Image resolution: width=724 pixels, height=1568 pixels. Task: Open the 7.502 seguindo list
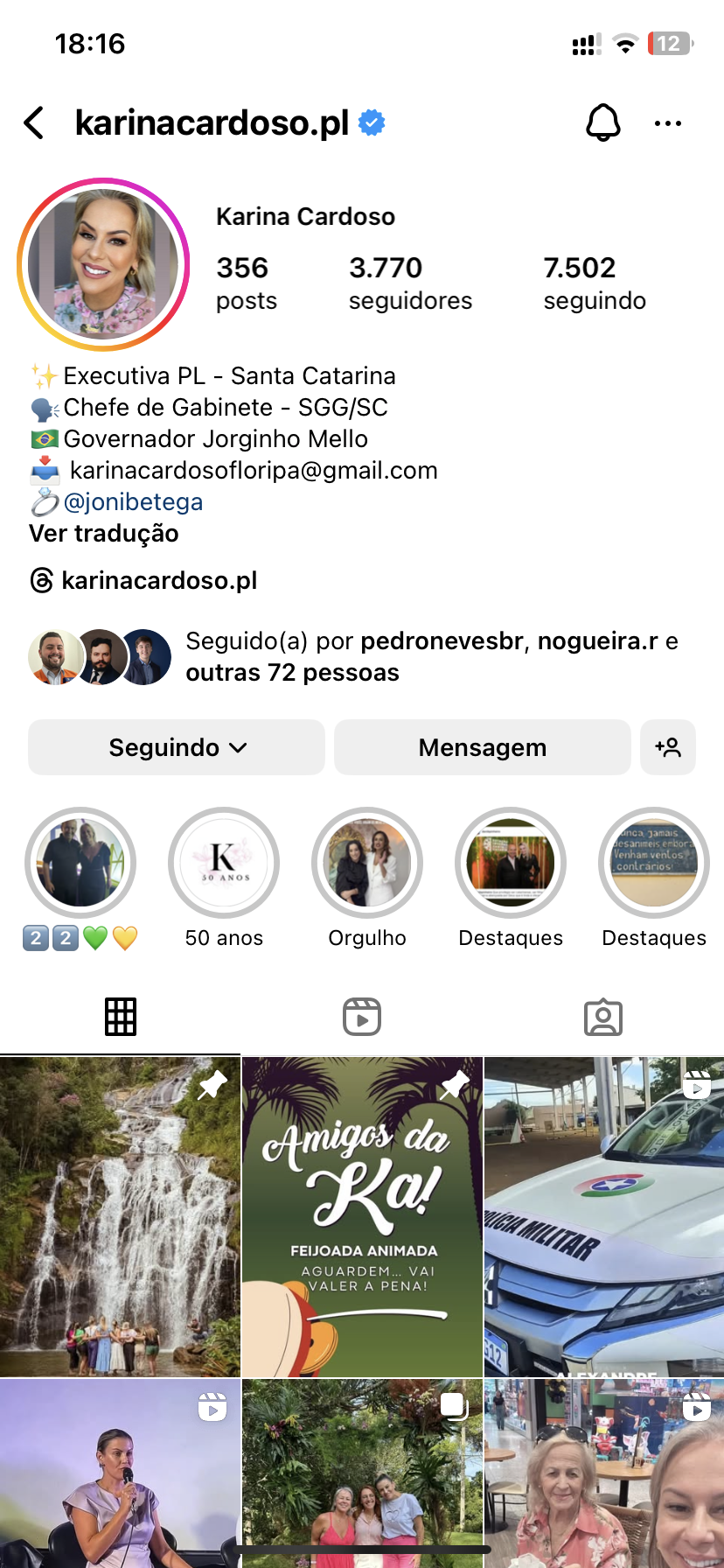[594, 283]
